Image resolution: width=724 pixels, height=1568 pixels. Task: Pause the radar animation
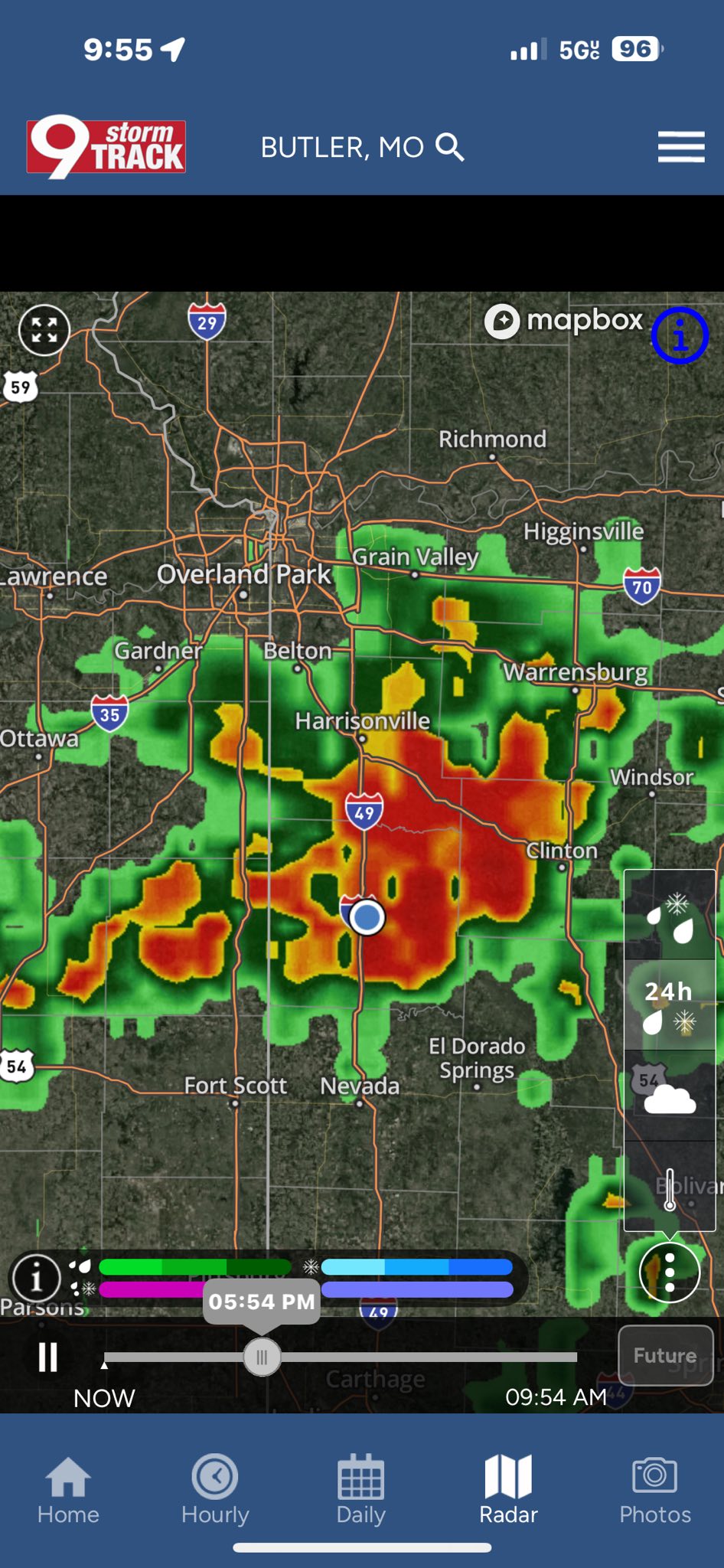click(x=48, y=1357)
